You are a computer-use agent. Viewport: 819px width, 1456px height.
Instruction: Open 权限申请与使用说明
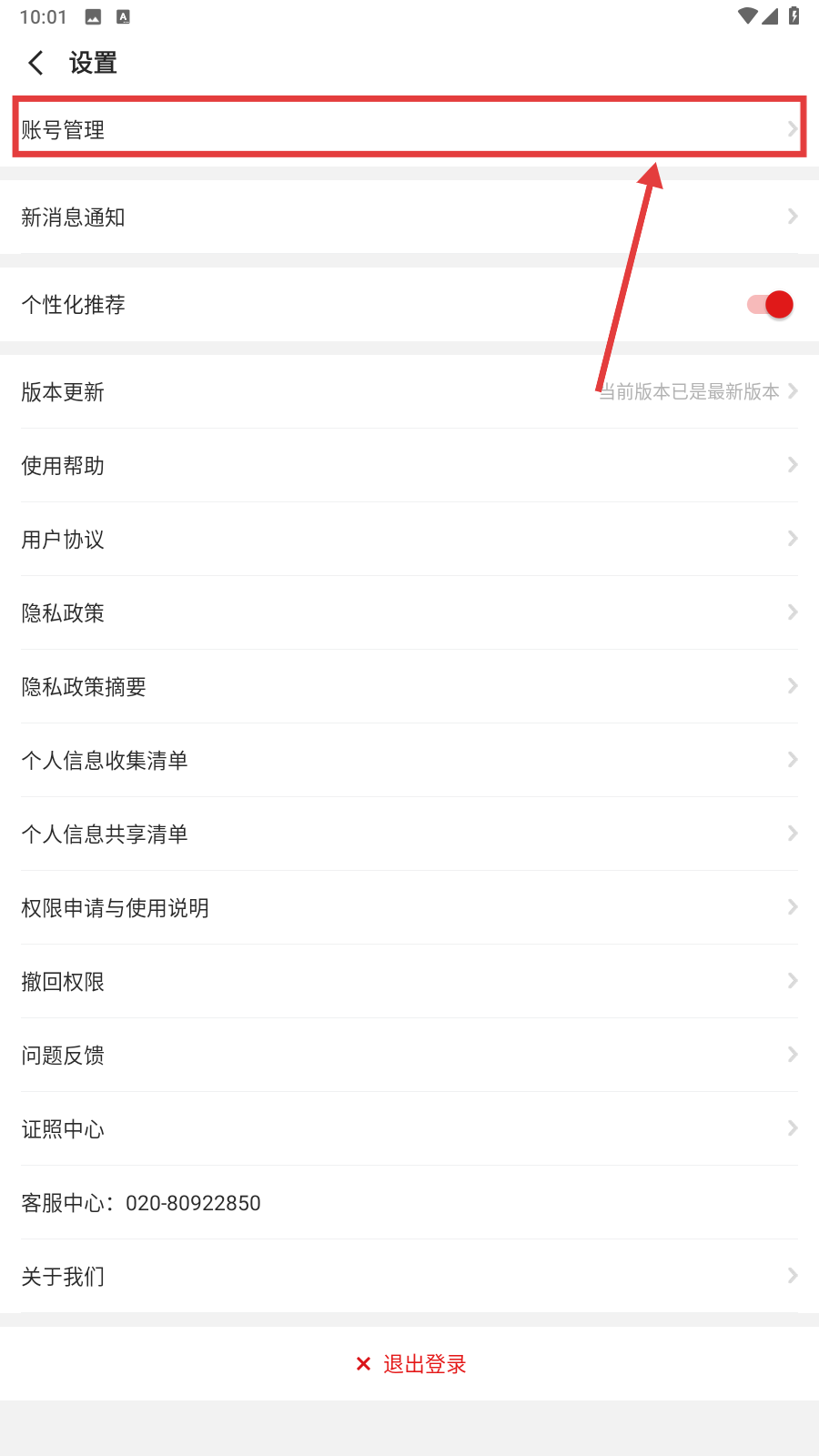click(409, 908)
